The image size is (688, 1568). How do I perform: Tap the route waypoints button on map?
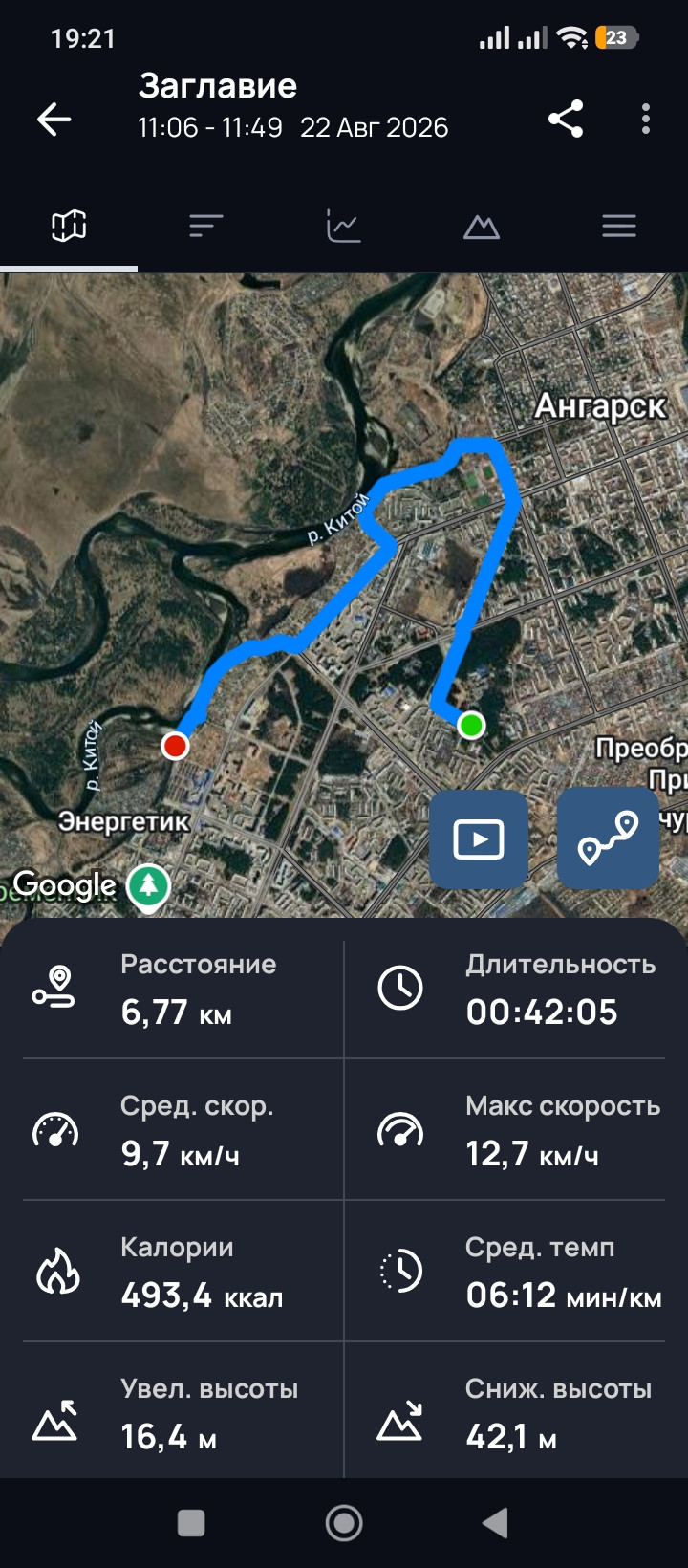(x=609, y=838)
